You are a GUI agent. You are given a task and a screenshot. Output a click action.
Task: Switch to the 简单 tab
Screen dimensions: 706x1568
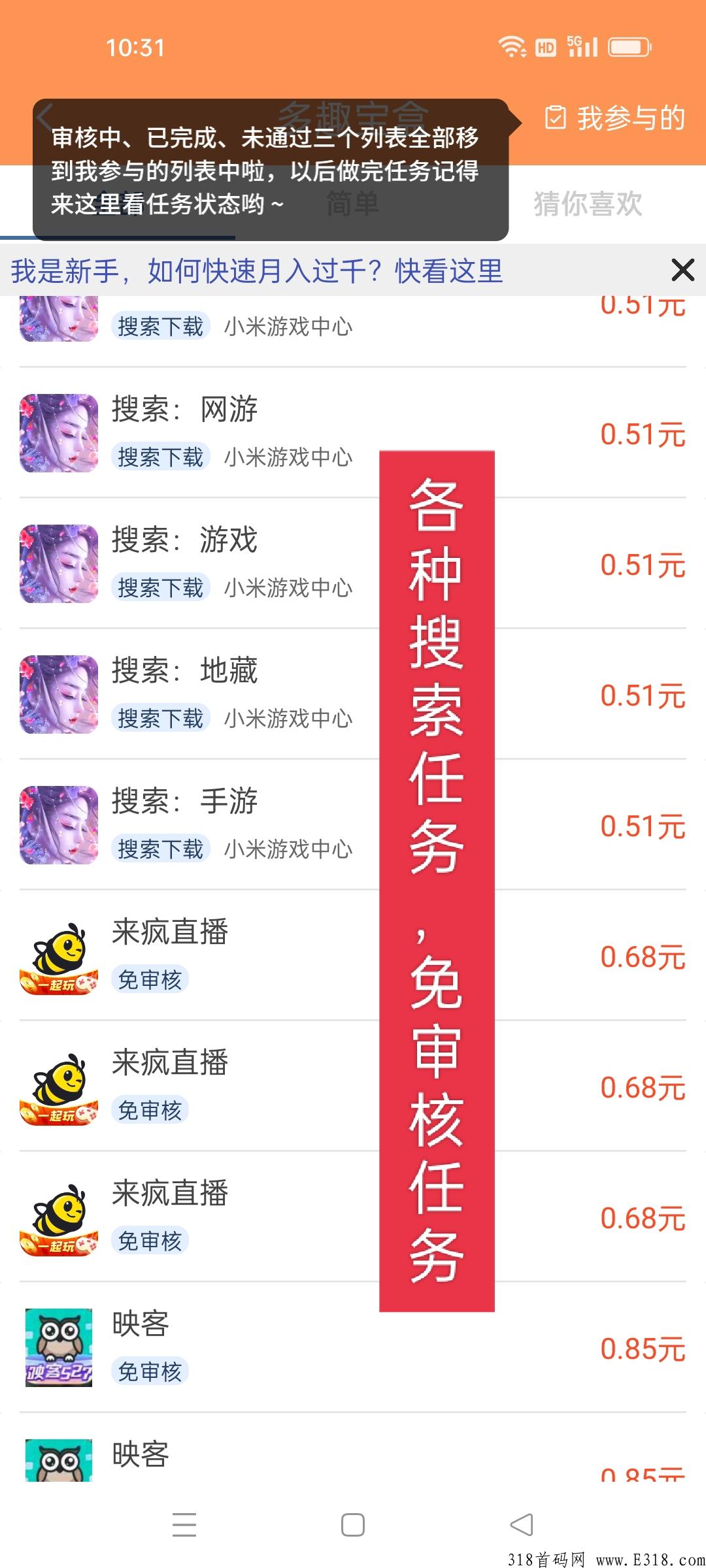353,204
